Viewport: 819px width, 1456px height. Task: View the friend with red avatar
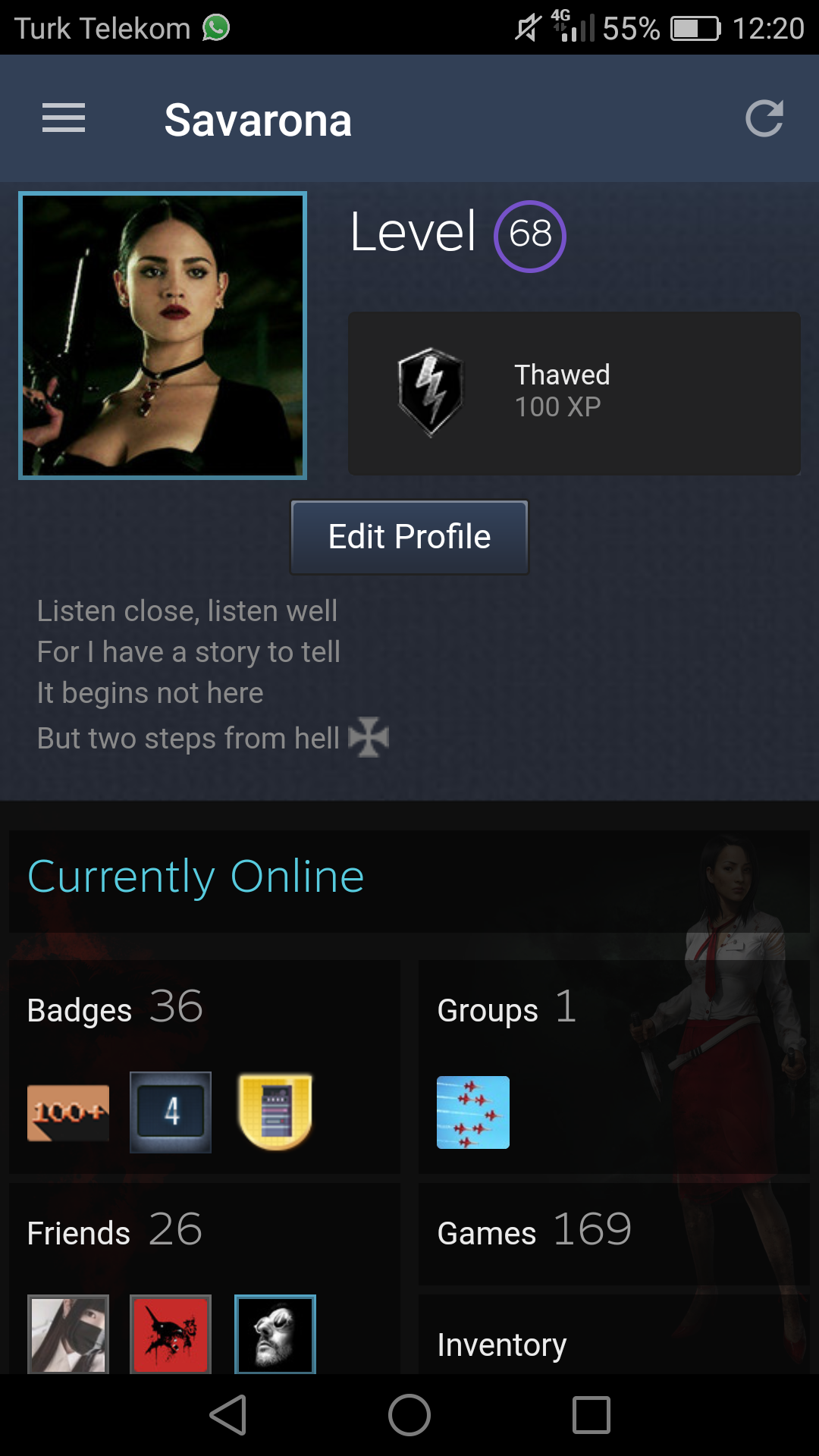pos(171,1335)
